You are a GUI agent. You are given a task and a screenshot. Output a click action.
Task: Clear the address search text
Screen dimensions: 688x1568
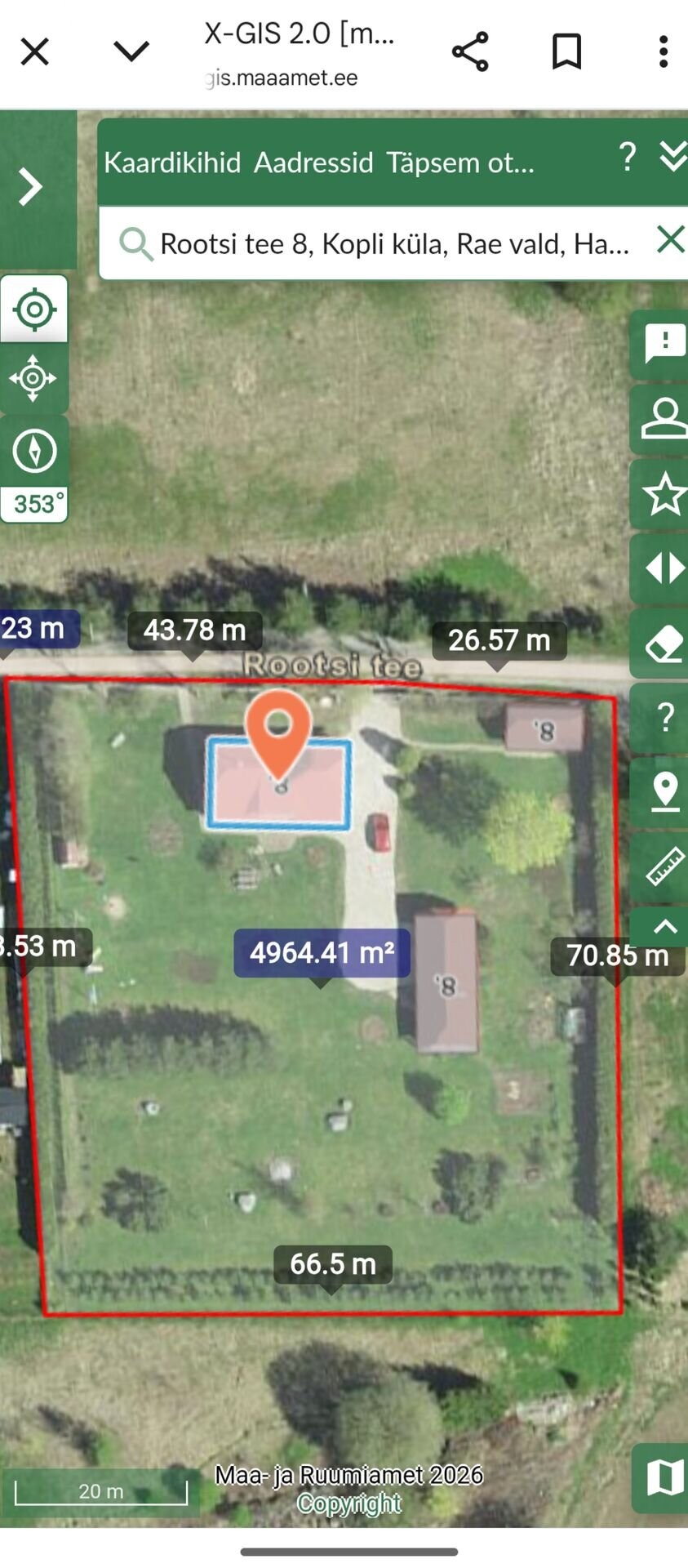pyautogui.click(x=670, y=240)
